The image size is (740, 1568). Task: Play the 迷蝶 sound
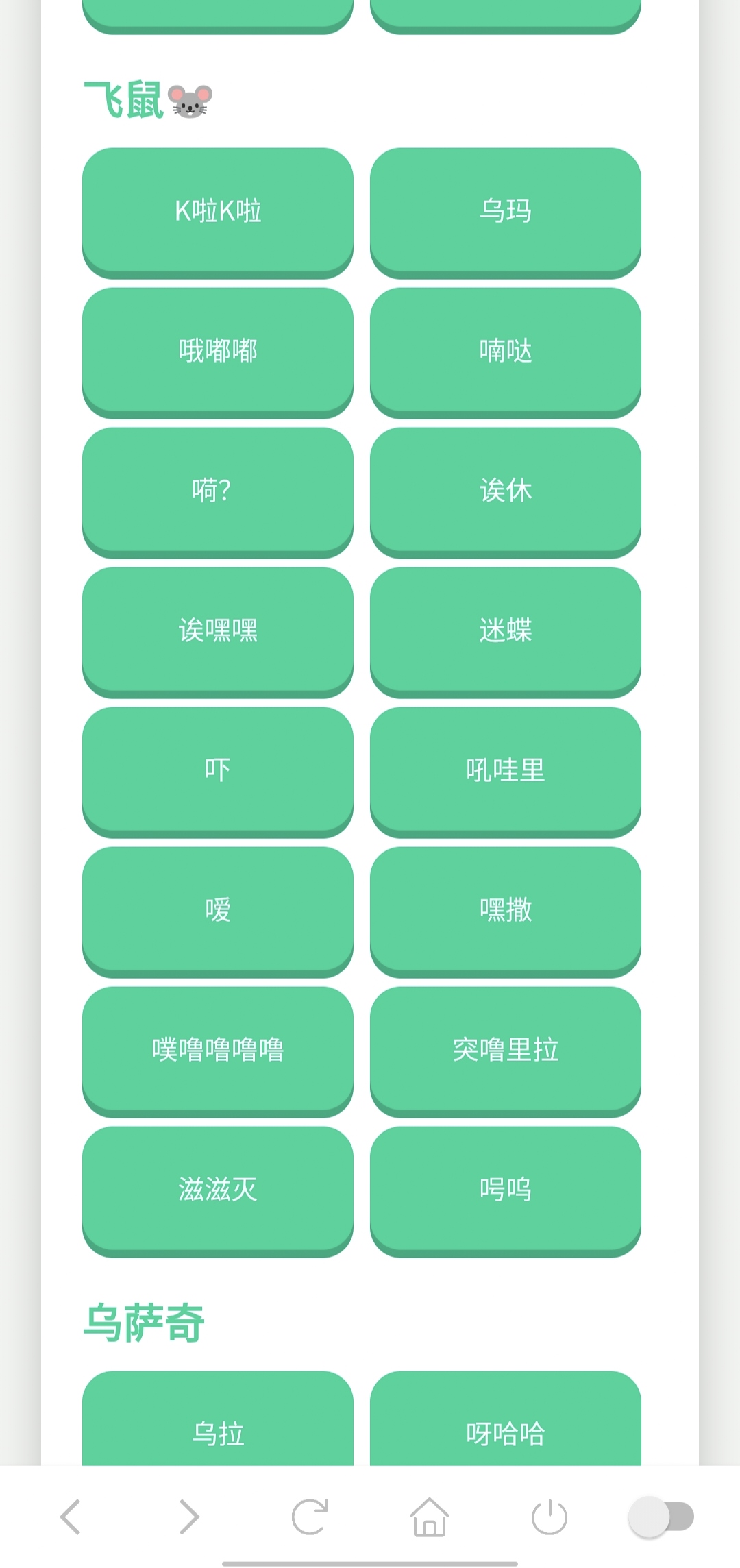(505, 630)
